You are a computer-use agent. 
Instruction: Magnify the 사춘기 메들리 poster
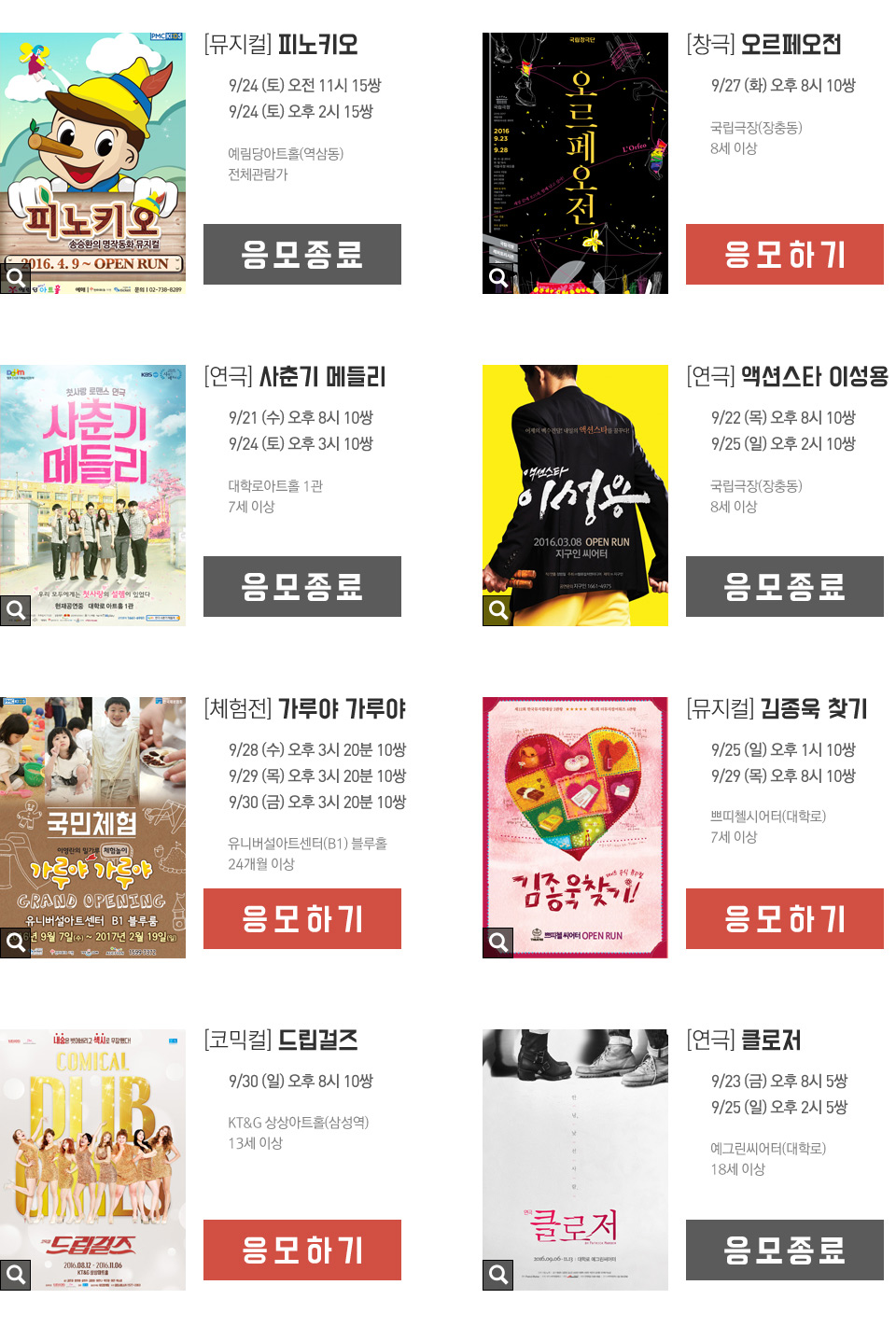16,610
